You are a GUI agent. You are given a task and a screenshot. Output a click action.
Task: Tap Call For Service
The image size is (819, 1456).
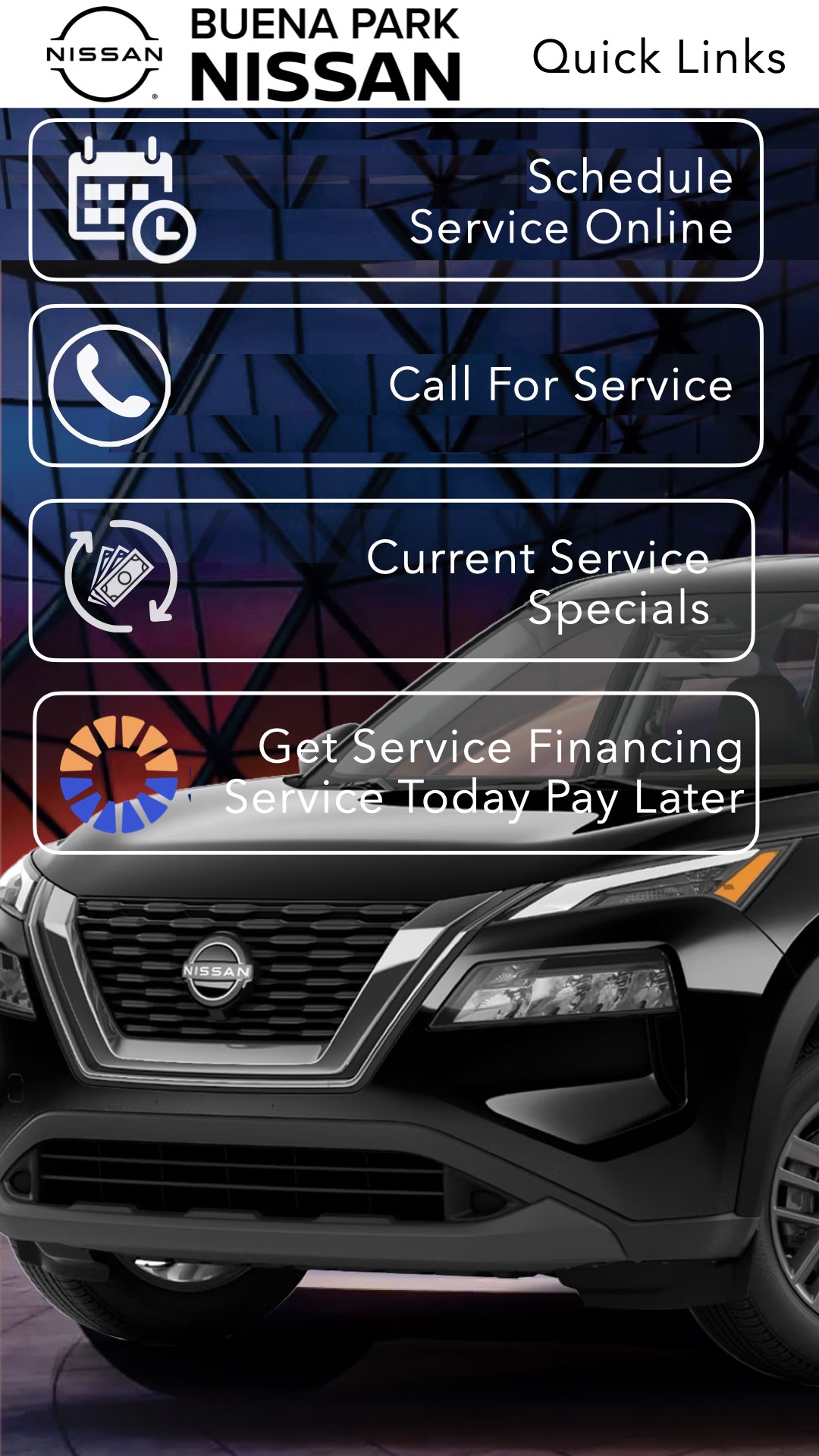pyautogui.click(x=396, y=385)
